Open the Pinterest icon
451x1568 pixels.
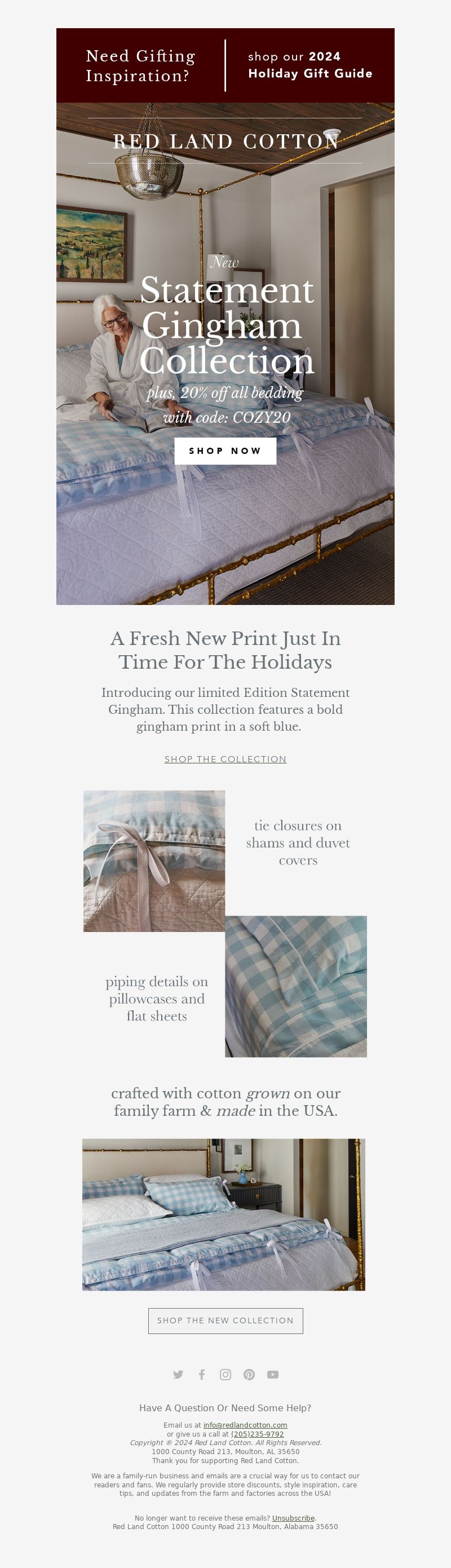[x=249, y=1375]
